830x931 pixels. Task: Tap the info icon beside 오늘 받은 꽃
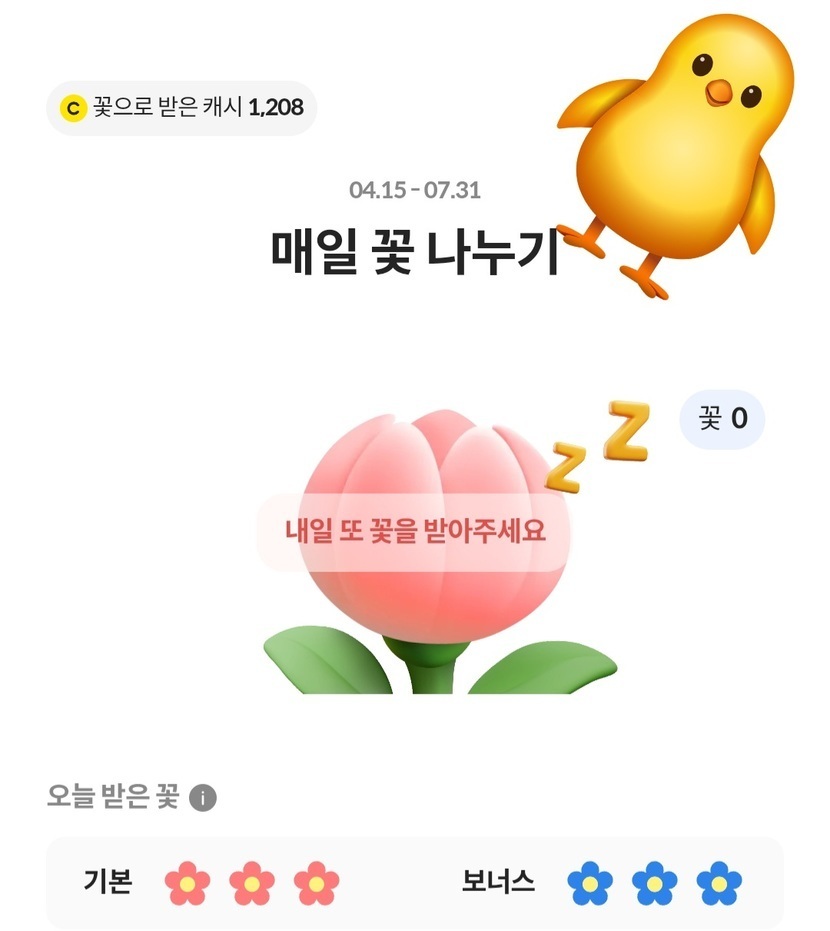point(203,798)
